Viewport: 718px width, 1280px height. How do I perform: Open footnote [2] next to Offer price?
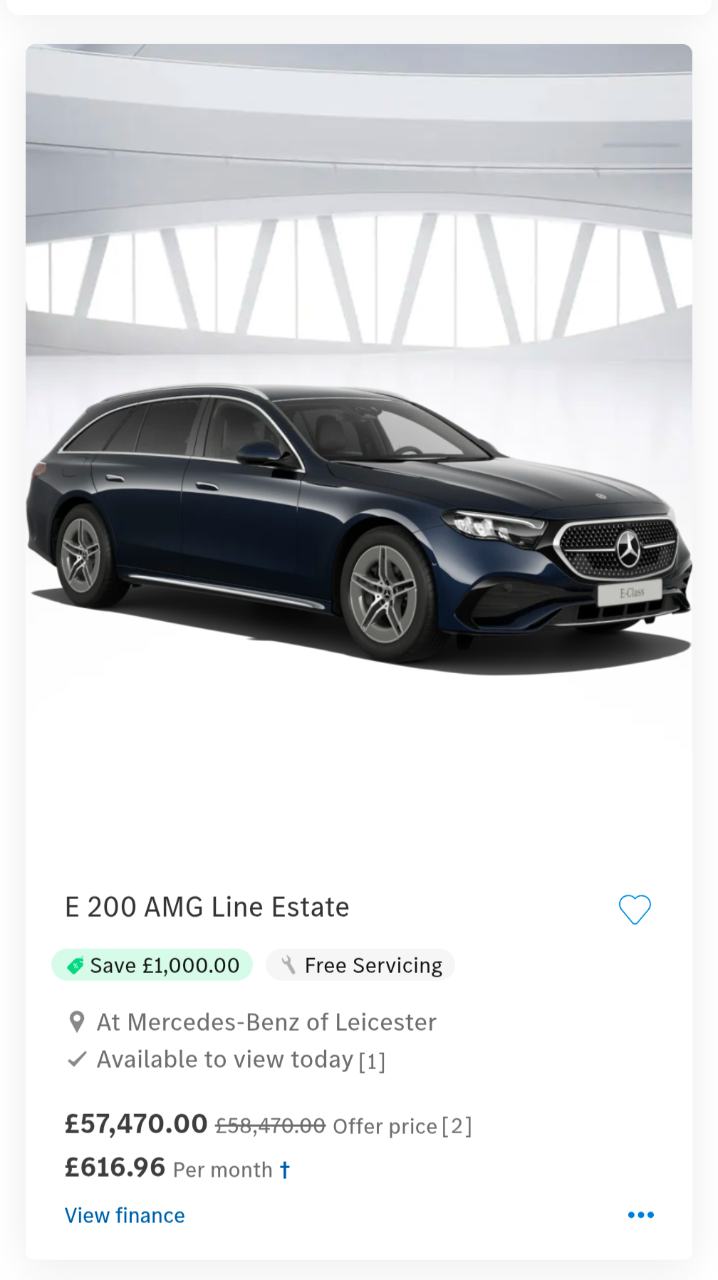[457, 1126]
